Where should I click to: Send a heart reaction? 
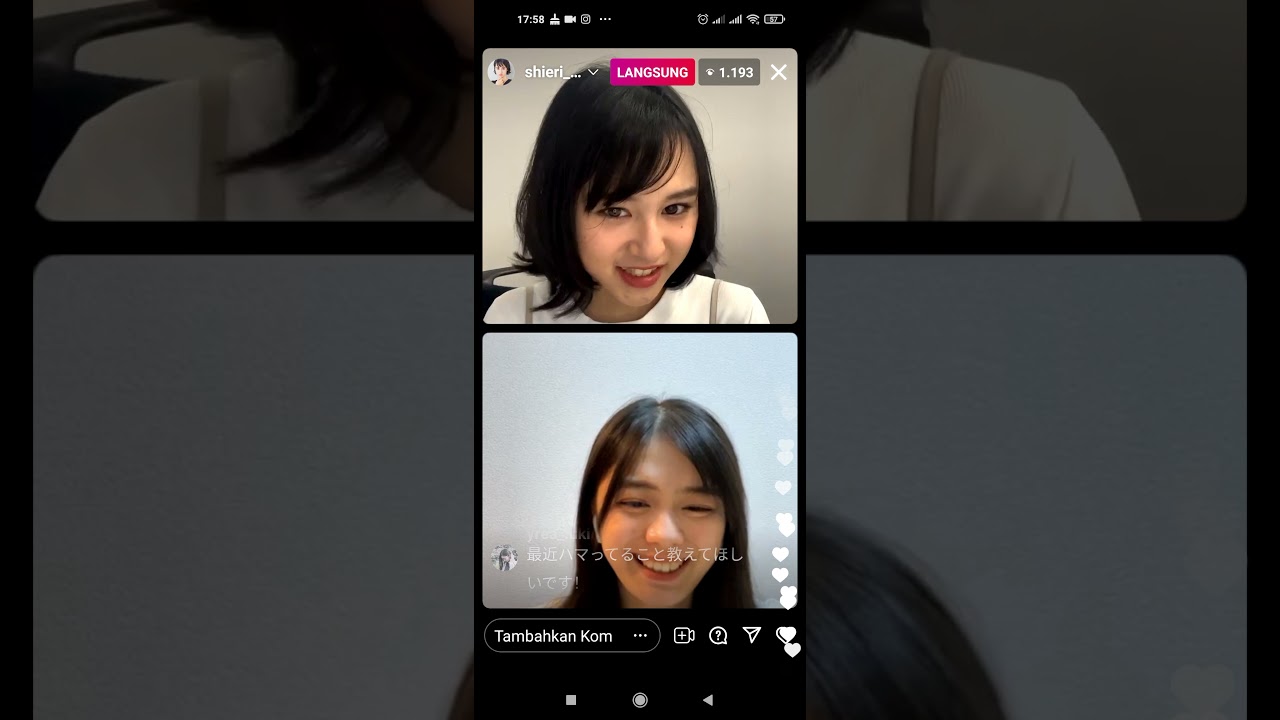coord(786,635)
